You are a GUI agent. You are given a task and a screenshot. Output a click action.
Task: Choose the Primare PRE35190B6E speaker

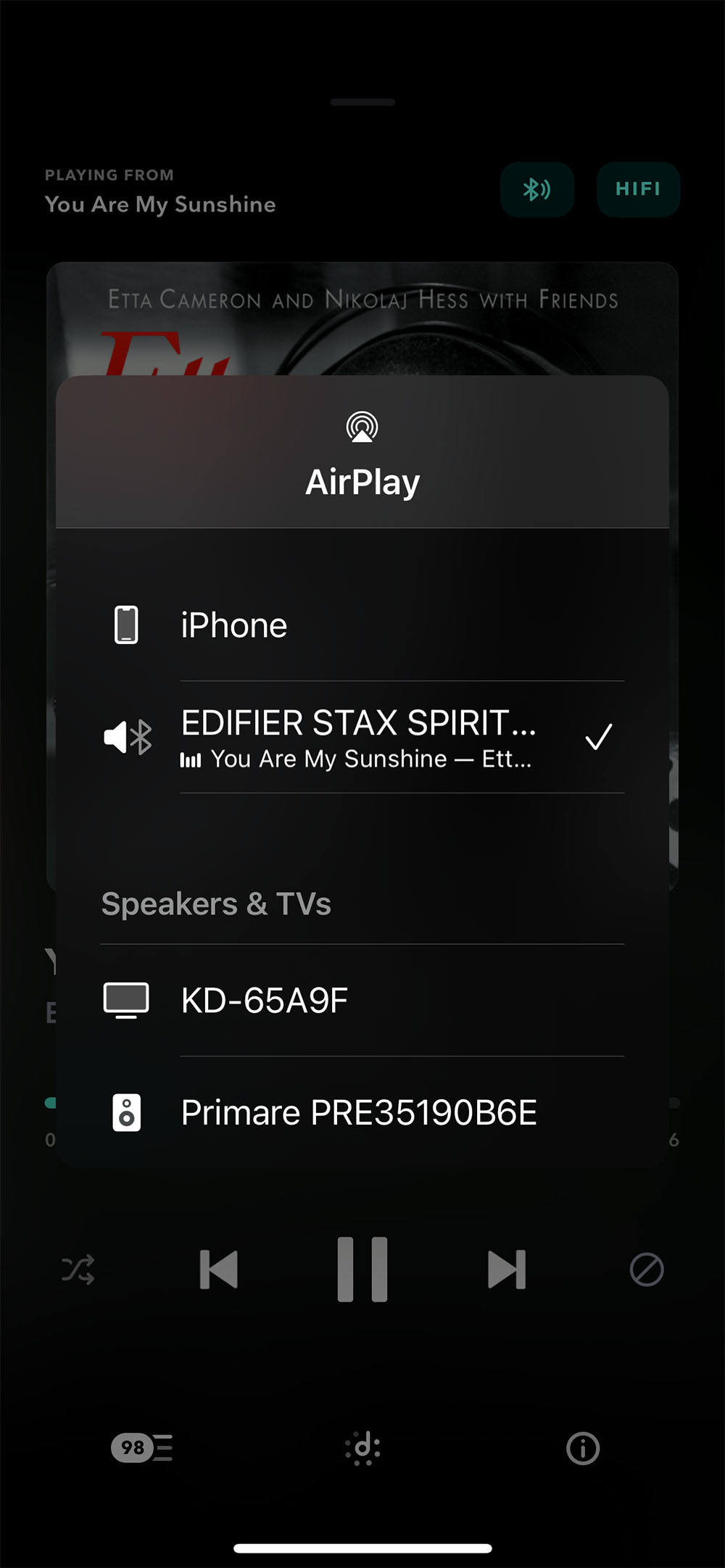point(362,1112)
